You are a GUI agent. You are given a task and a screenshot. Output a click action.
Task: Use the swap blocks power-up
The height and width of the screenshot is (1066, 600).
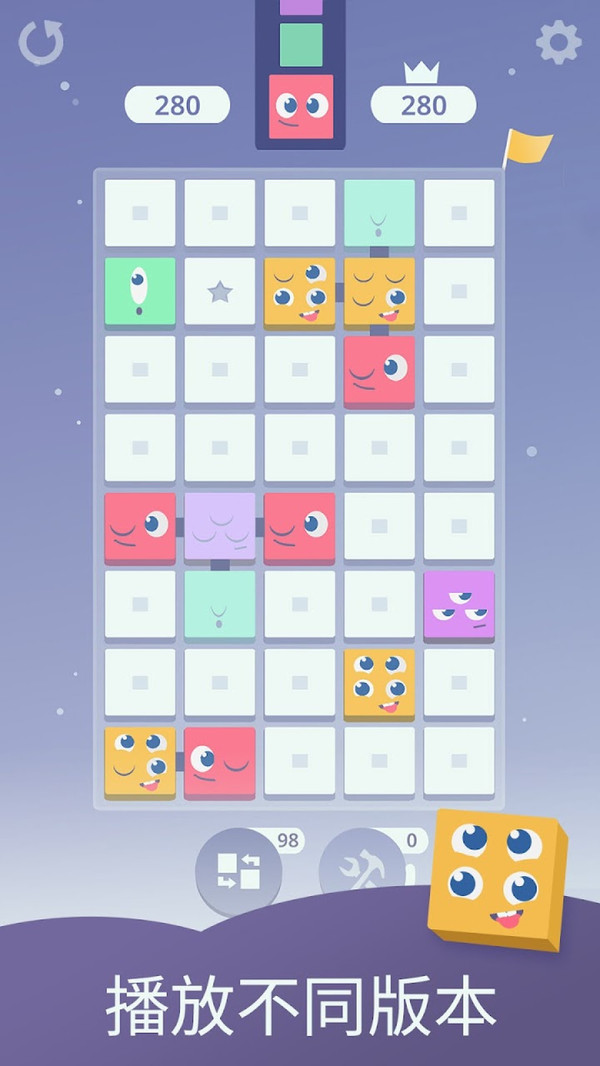pyautogui.click(x=238, y=872)
